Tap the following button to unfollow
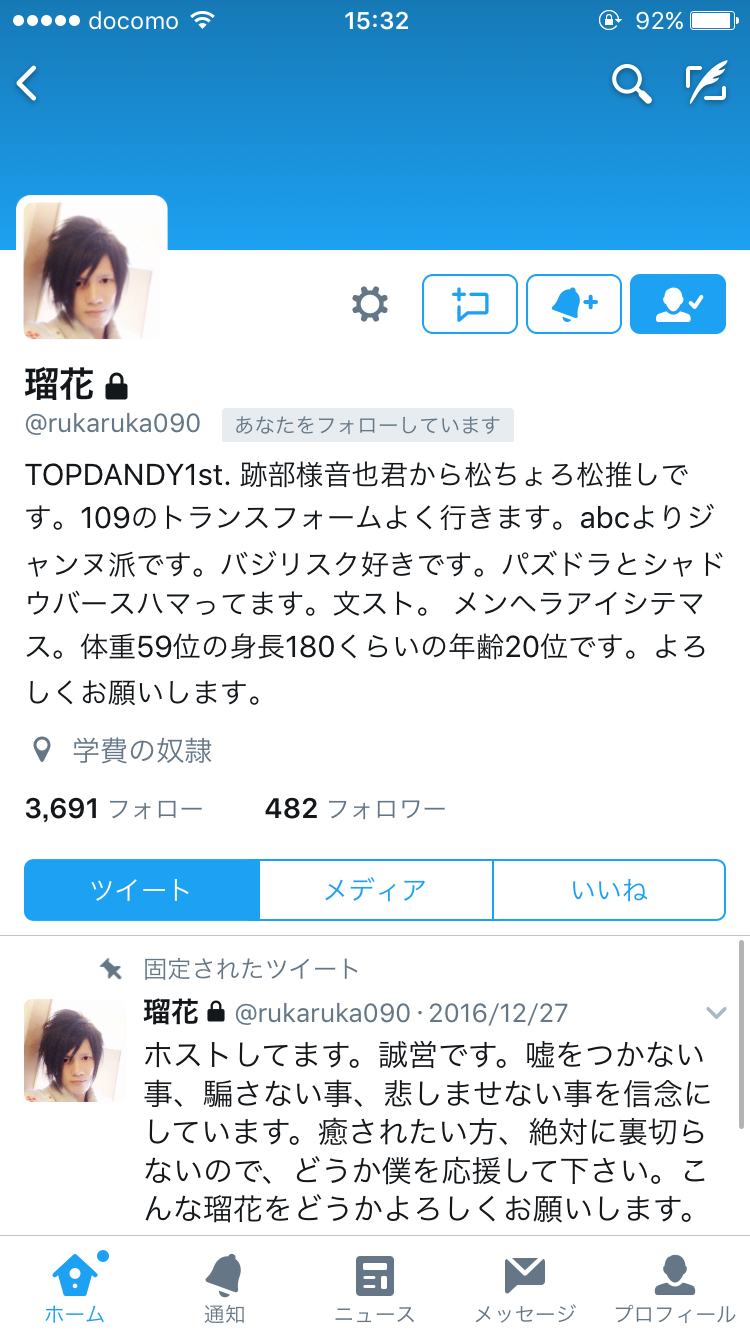 pyautogui.click(x=677, y=304)
